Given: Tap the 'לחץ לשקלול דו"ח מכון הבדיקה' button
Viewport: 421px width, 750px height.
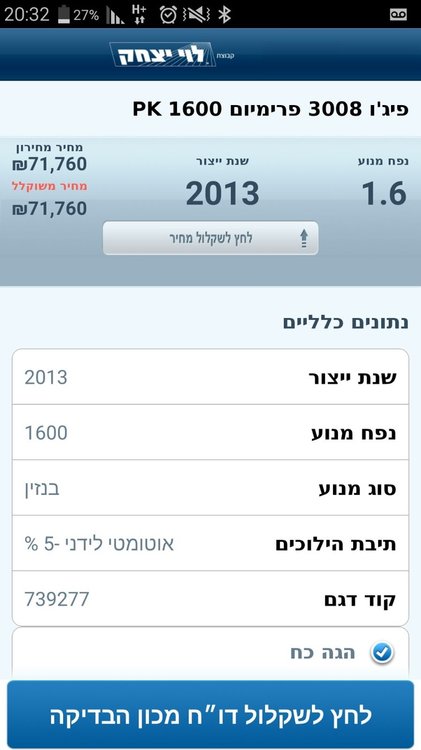Looking at the screenshot, I should [x=210, y=715].
